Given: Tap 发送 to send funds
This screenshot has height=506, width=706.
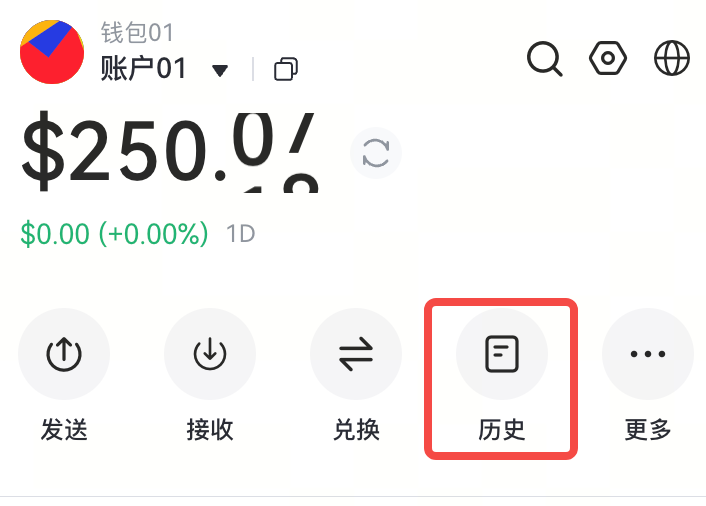Looking at the screenshot, I should point(64,354).
